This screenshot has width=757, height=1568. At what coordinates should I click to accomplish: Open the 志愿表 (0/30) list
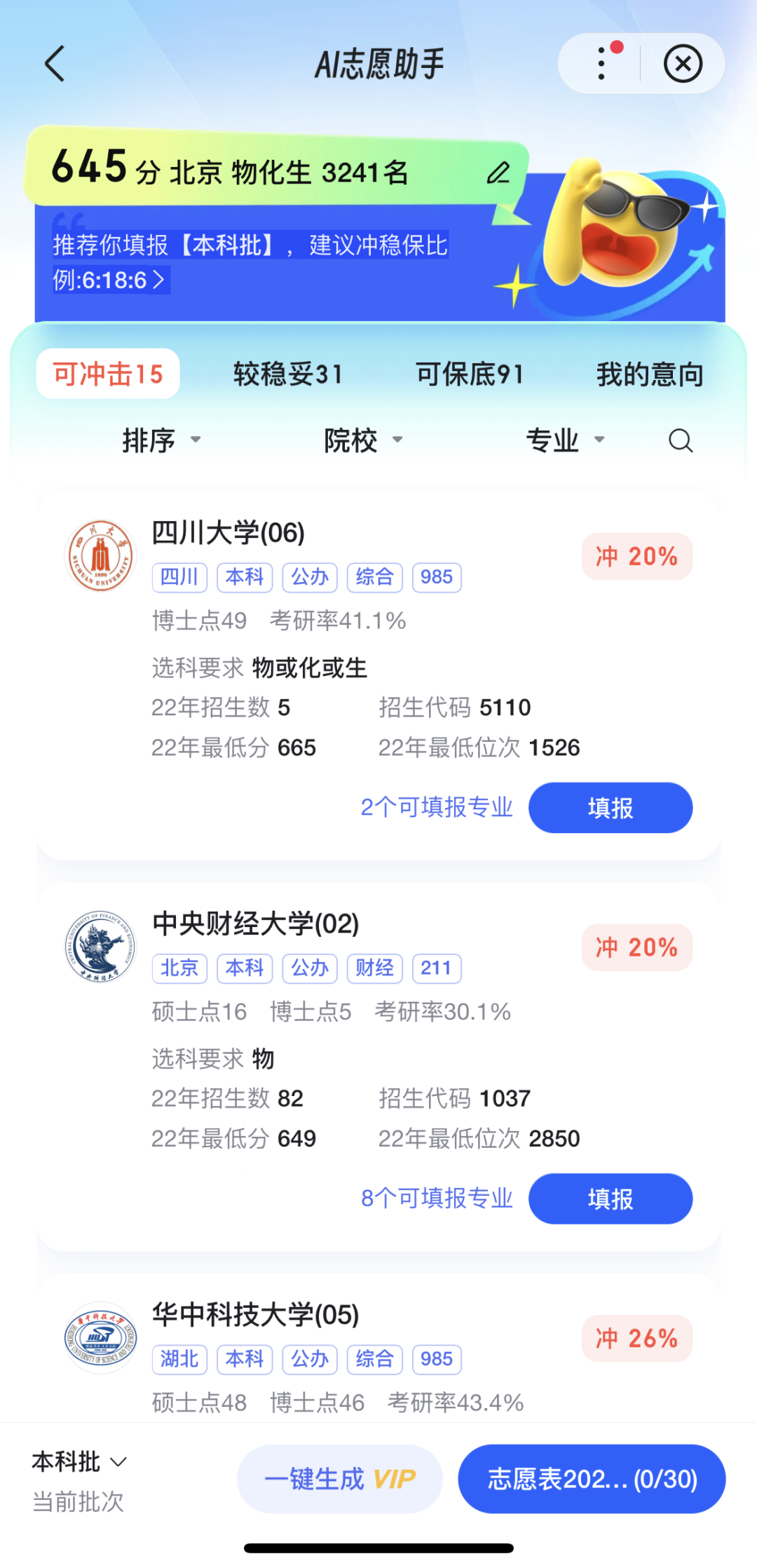[x=592, y=1479]
